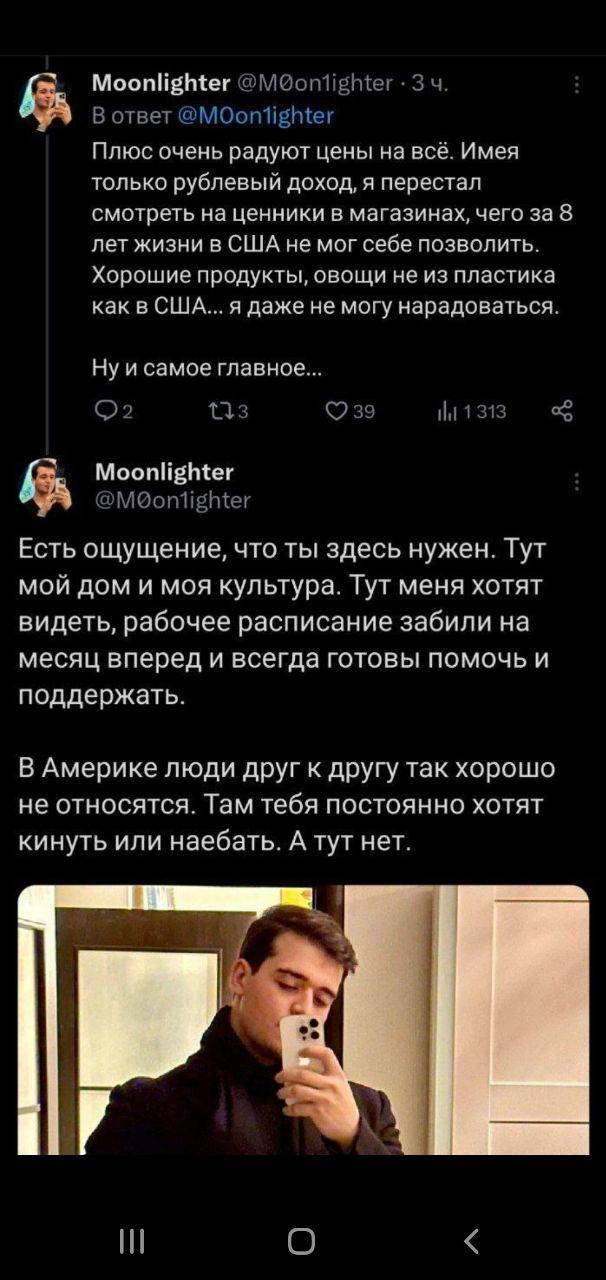Open Moonlighter's avatar on the main tweet
This screenshot has height=1280, width=606.
[46, 486]
